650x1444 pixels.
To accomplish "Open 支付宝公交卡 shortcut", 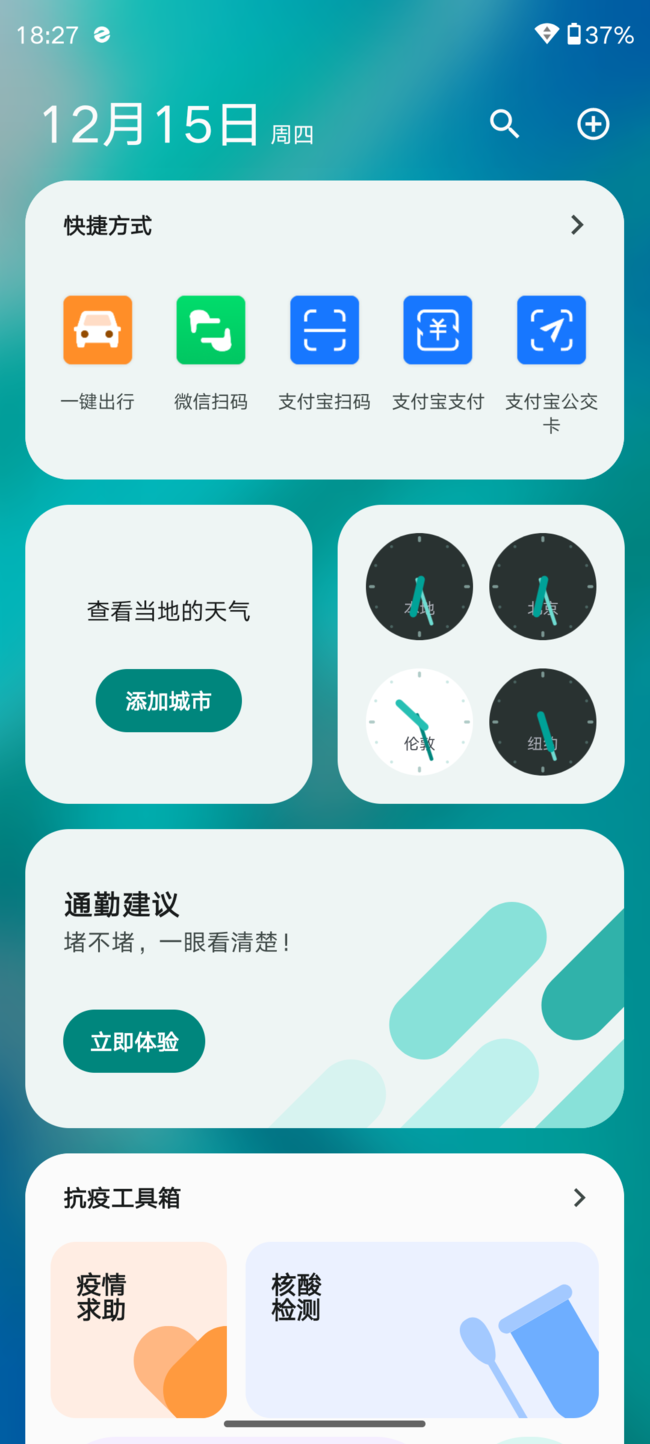I will [x=551, y=331].
